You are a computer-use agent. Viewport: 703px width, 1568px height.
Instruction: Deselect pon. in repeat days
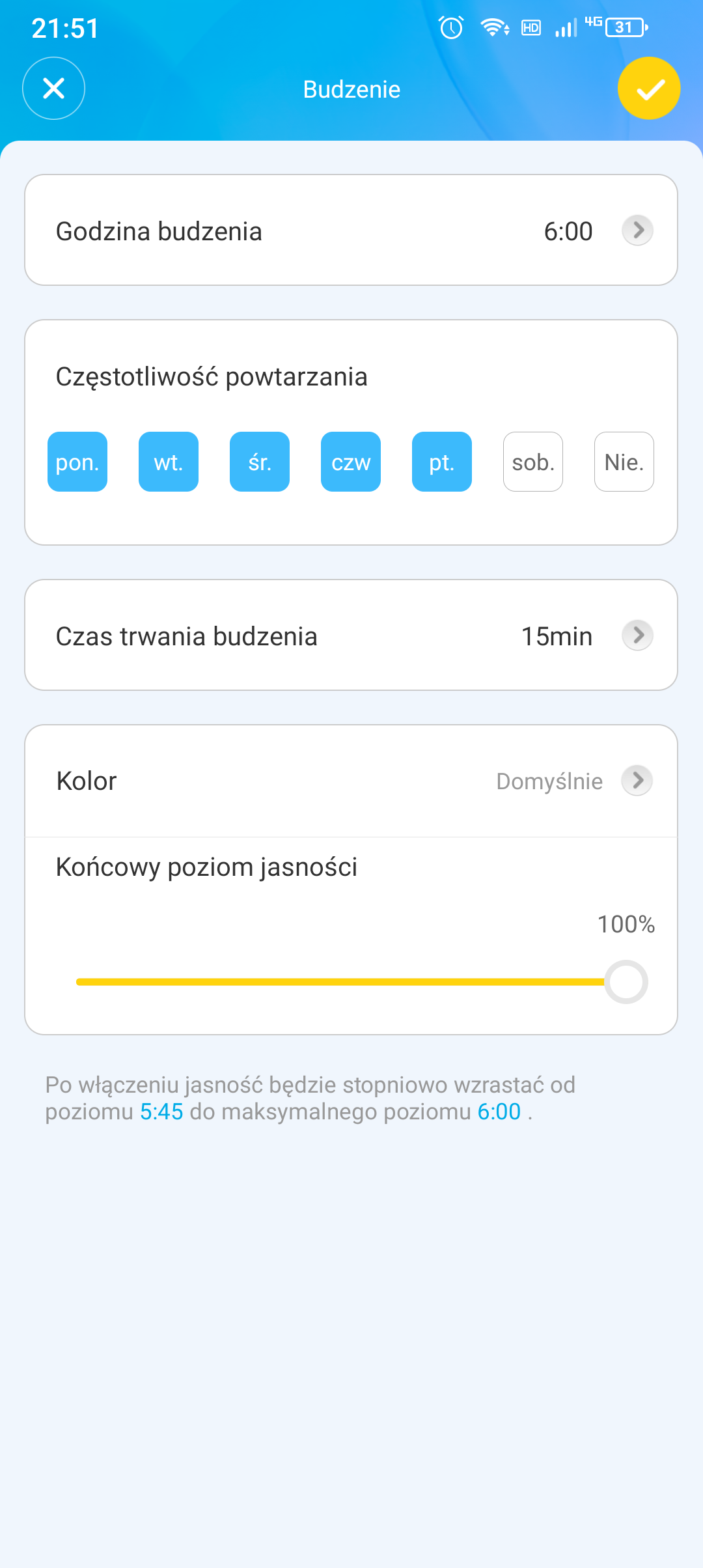click(77, 462)
